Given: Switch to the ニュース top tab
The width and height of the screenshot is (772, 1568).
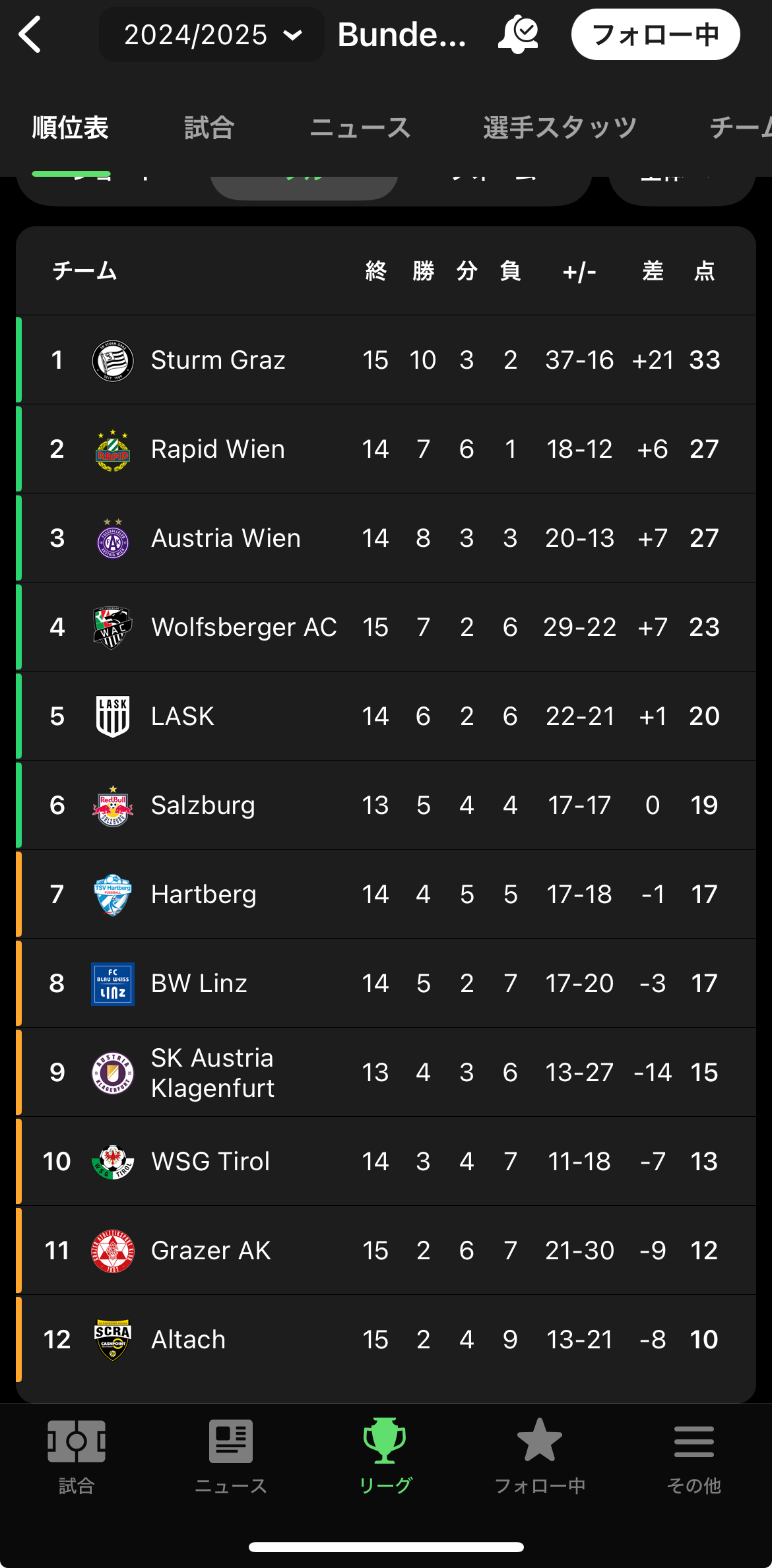Looking at the screenshot, I should [360, 127].
